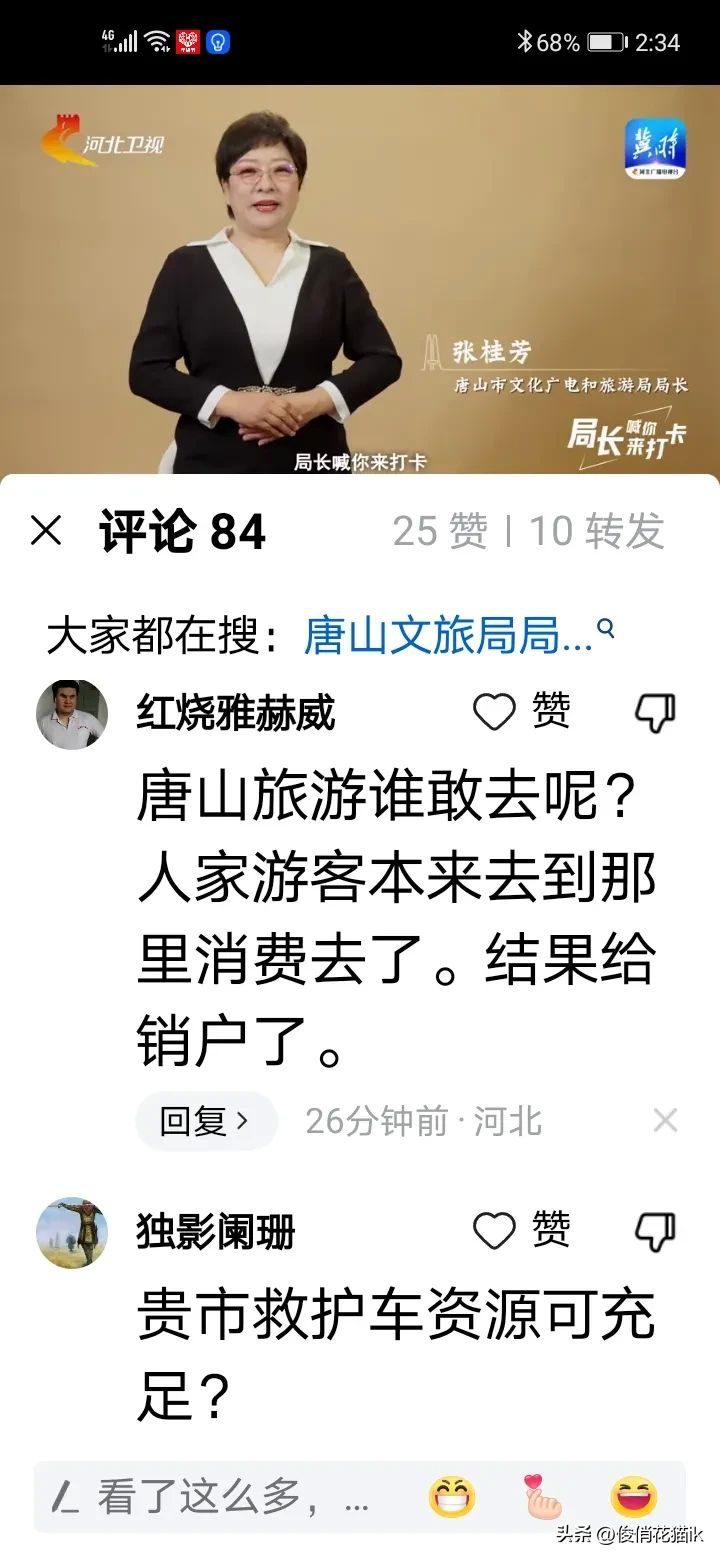Open the 10 转发 reposts list

click(x=596, y=531)
